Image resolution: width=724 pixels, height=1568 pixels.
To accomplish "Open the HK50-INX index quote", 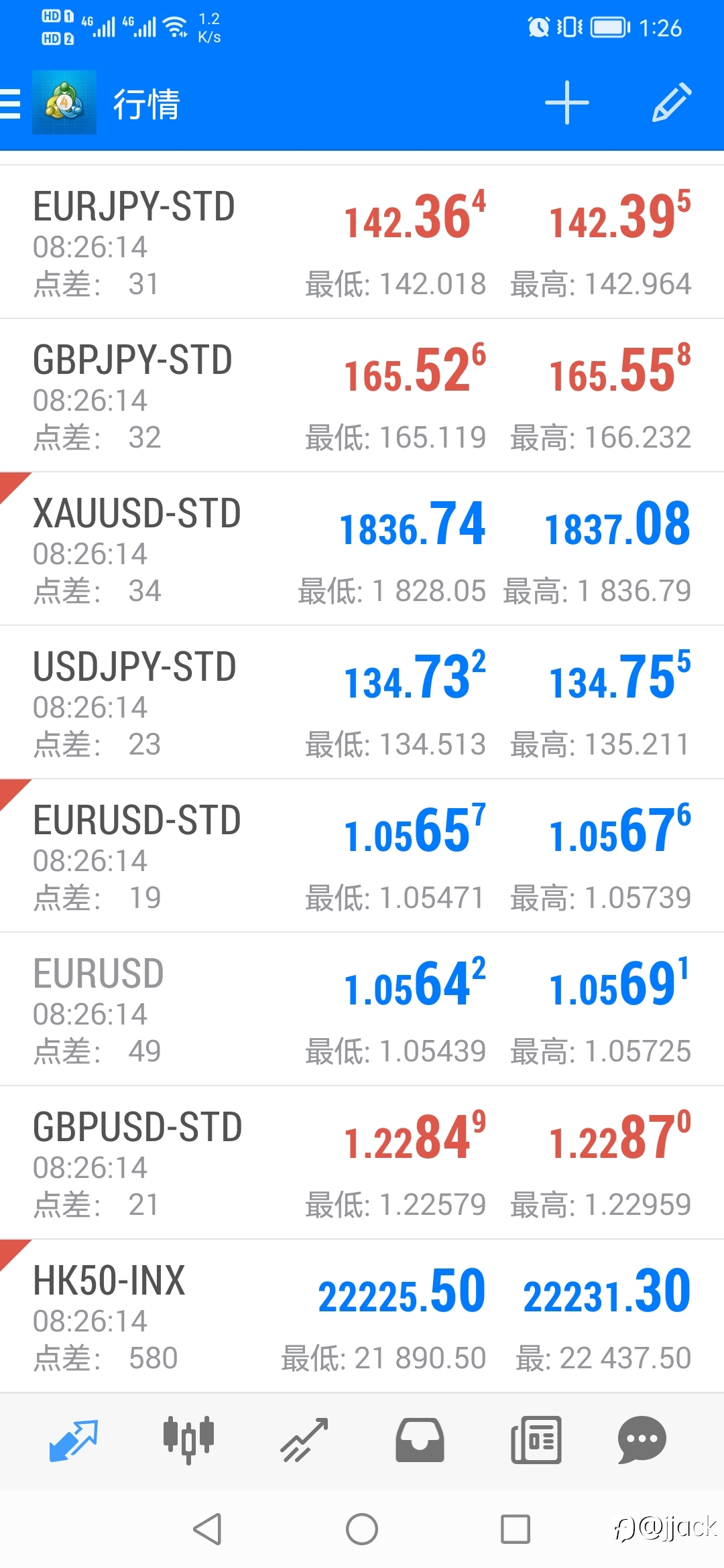I will [x=362, y=1316].
